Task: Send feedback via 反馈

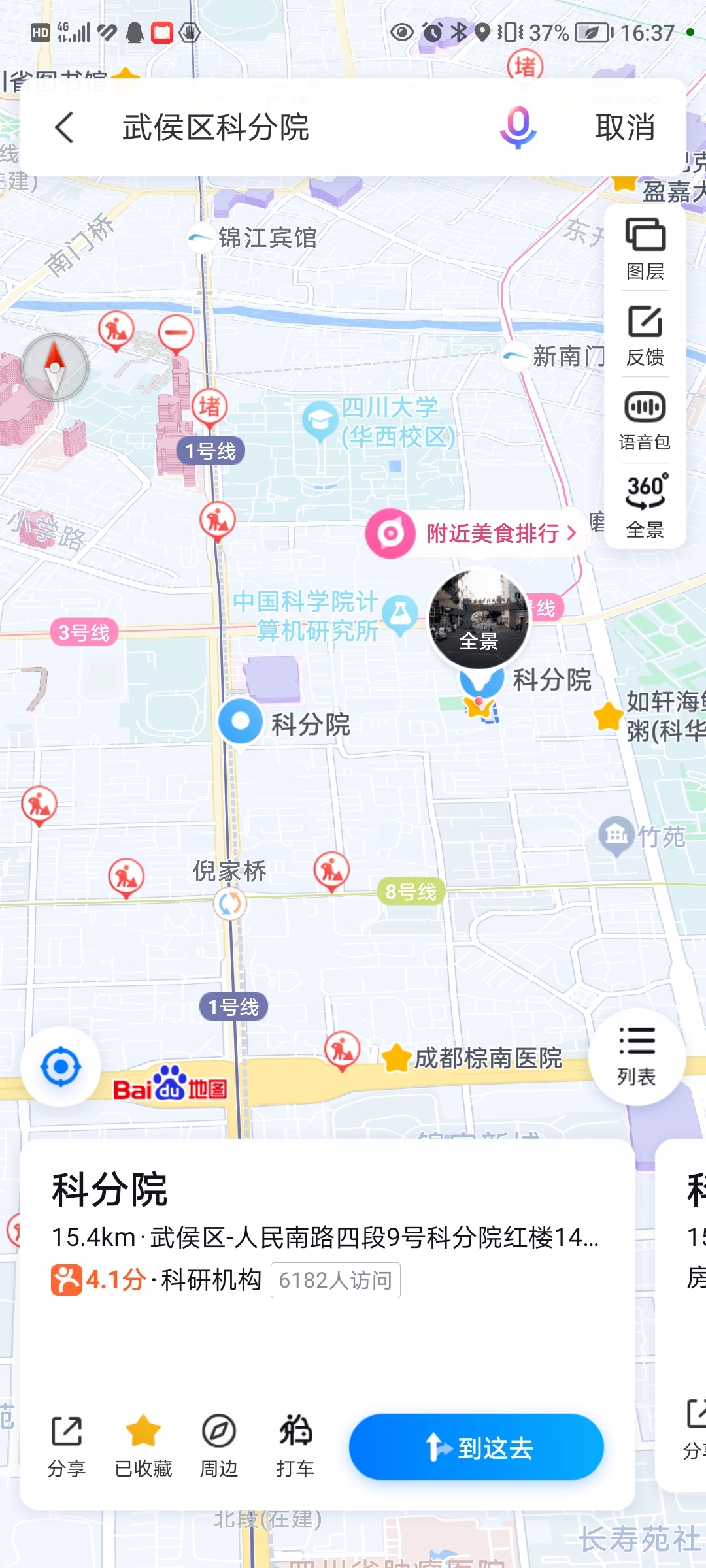Action: tap(645, 335)
